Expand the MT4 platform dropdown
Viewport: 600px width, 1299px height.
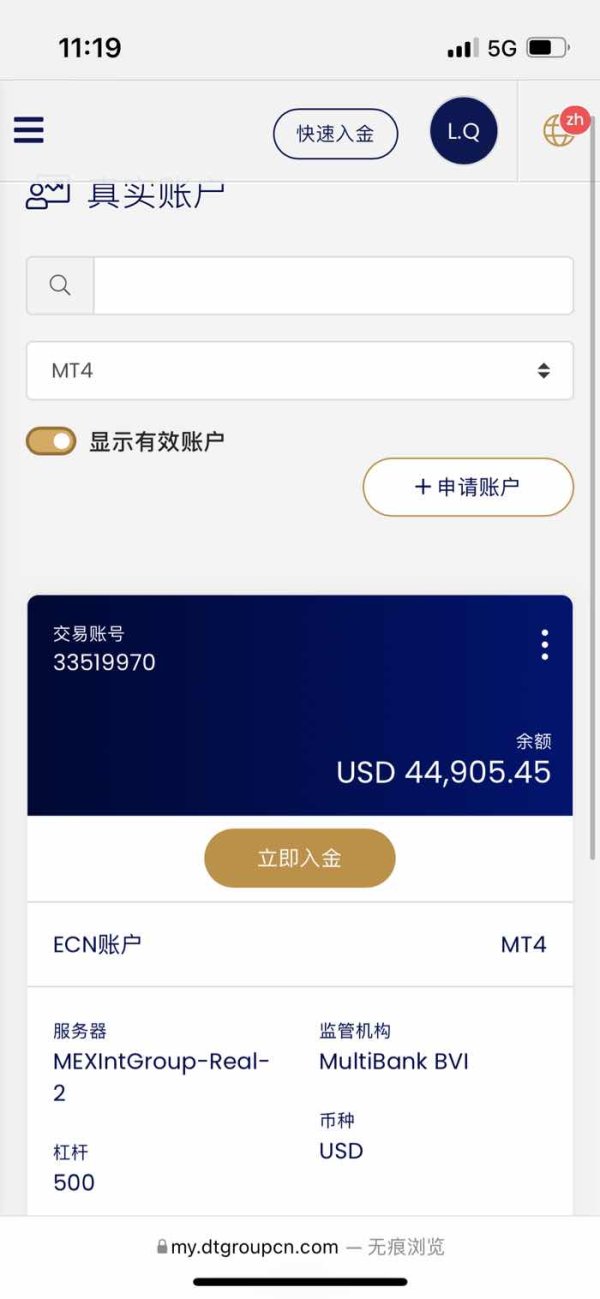[300, 371]
